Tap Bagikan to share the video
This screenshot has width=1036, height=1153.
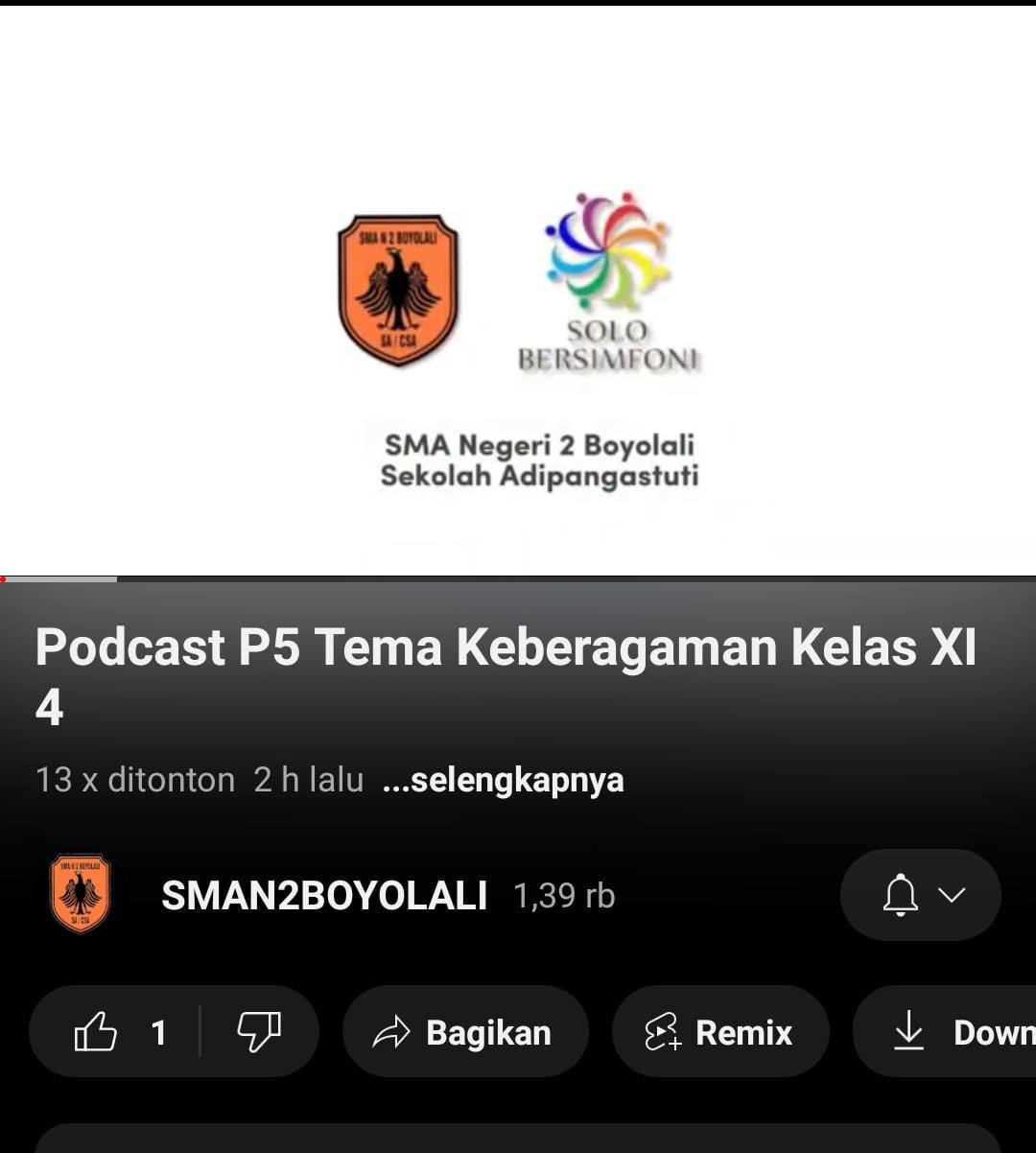coord(464,1032)
